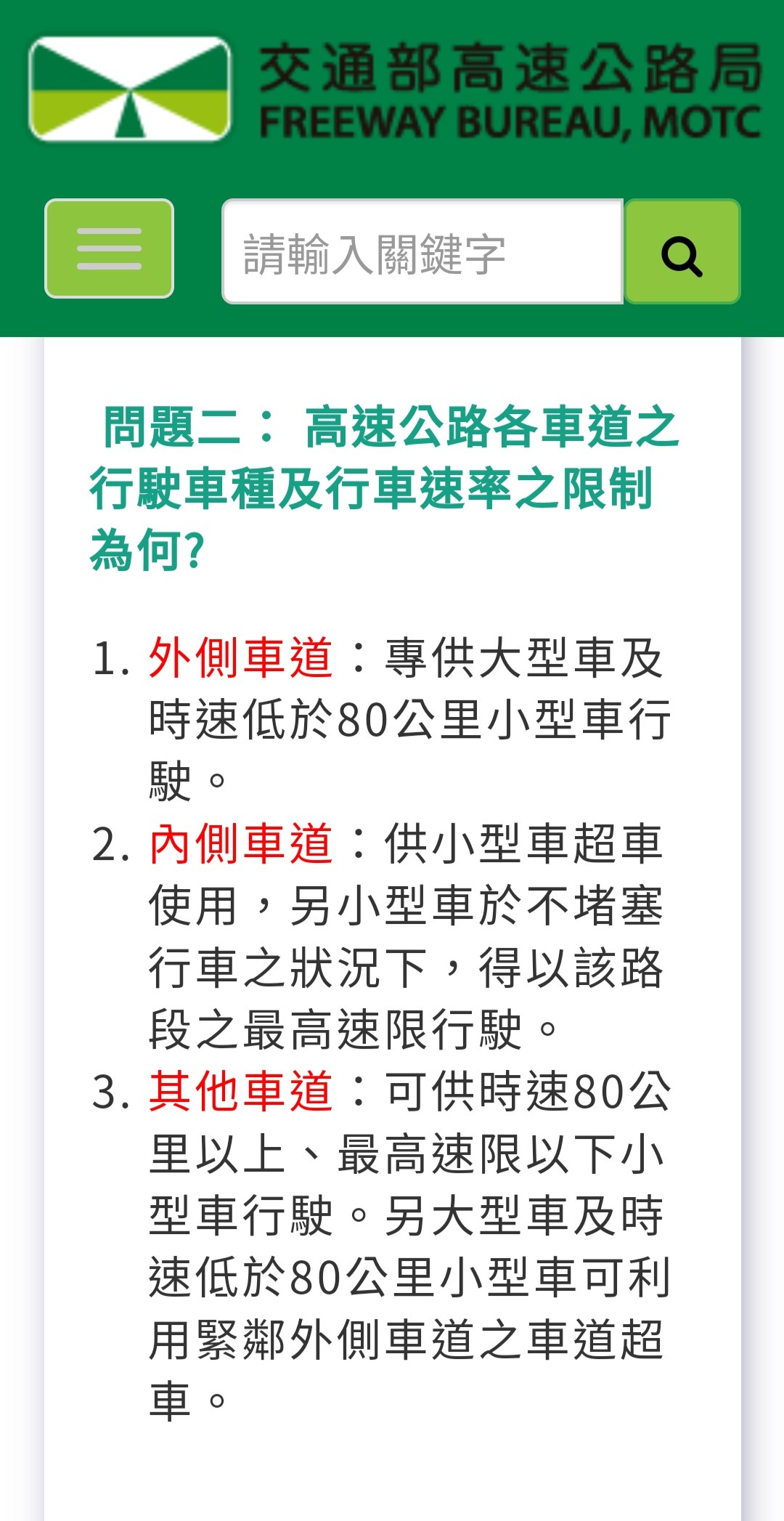This screenshot has width=784, height=1521.
Task: Open the hamburger menu button
Action: pos(109,248)
